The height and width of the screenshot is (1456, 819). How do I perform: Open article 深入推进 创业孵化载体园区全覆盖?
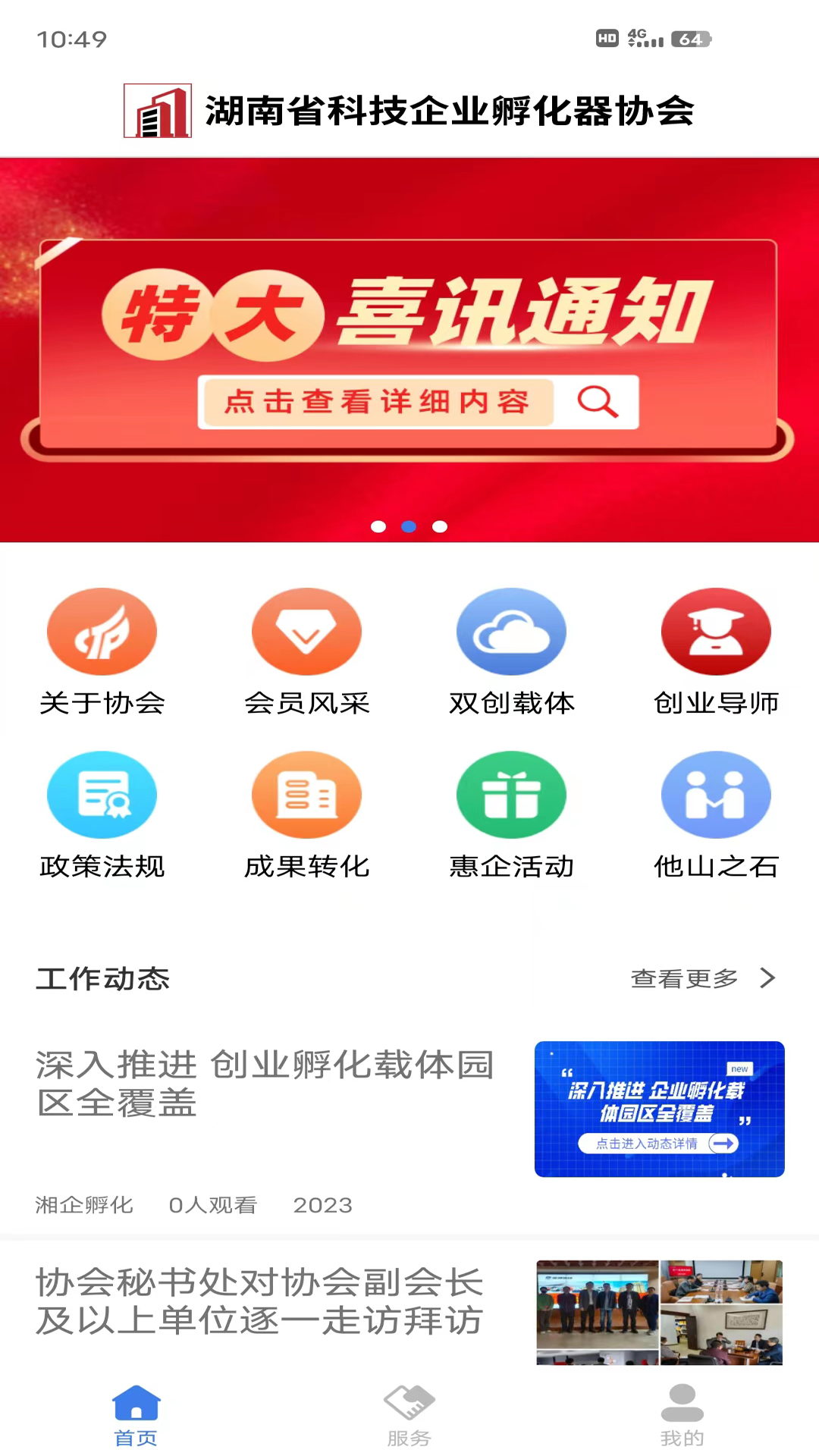point(264,1084)
